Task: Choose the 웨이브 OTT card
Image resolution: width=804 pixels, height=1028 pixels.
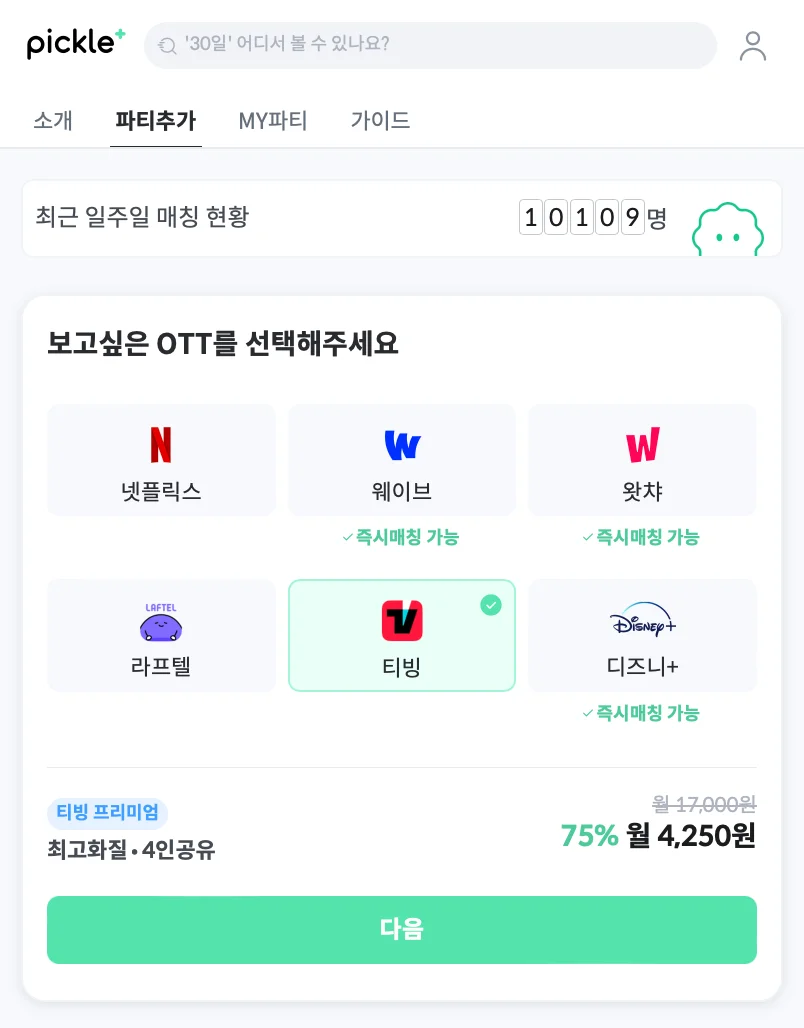Action: coord(401,460)
